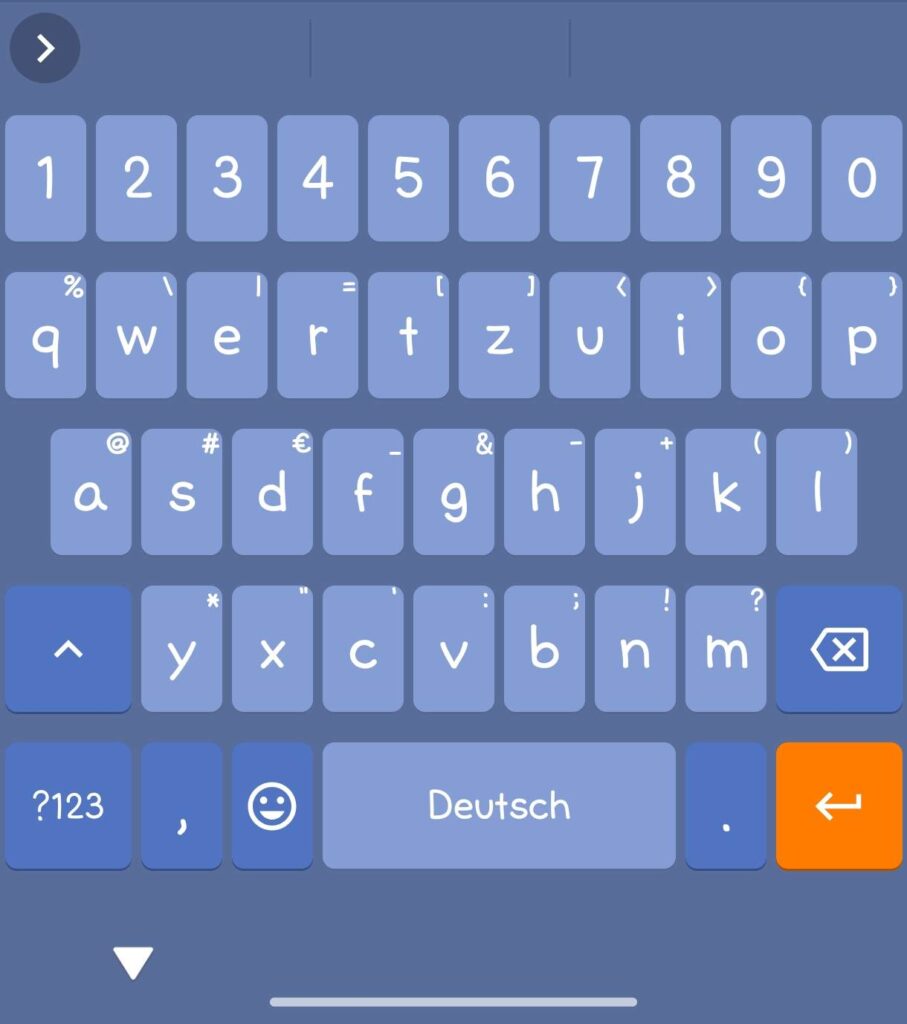Image resolution: width=907 pixels, height=1024 pixels.
Task: Type the letter h
Action: click(544, 492)
